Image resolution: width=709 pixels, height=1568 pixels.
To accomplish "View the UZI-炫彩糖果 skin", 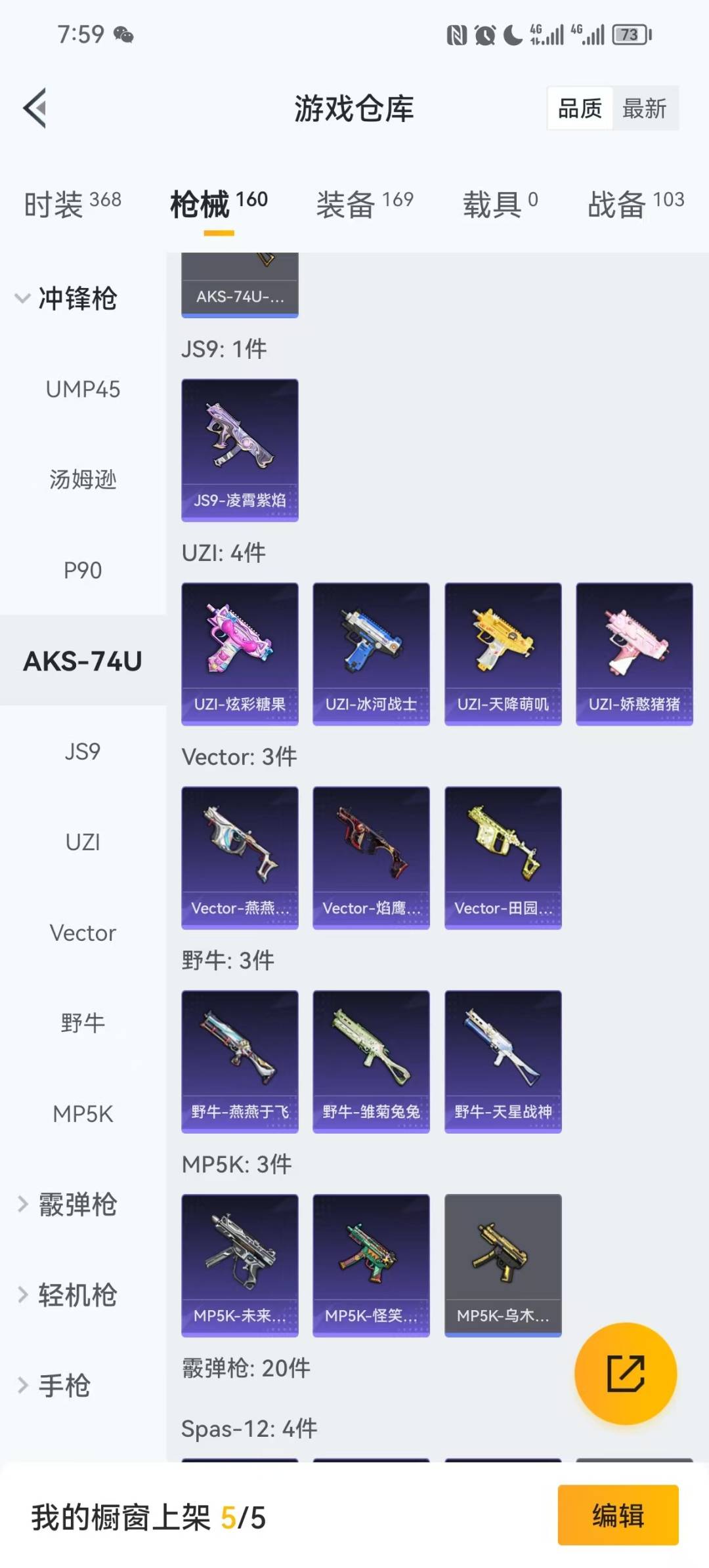I will 240,653.
